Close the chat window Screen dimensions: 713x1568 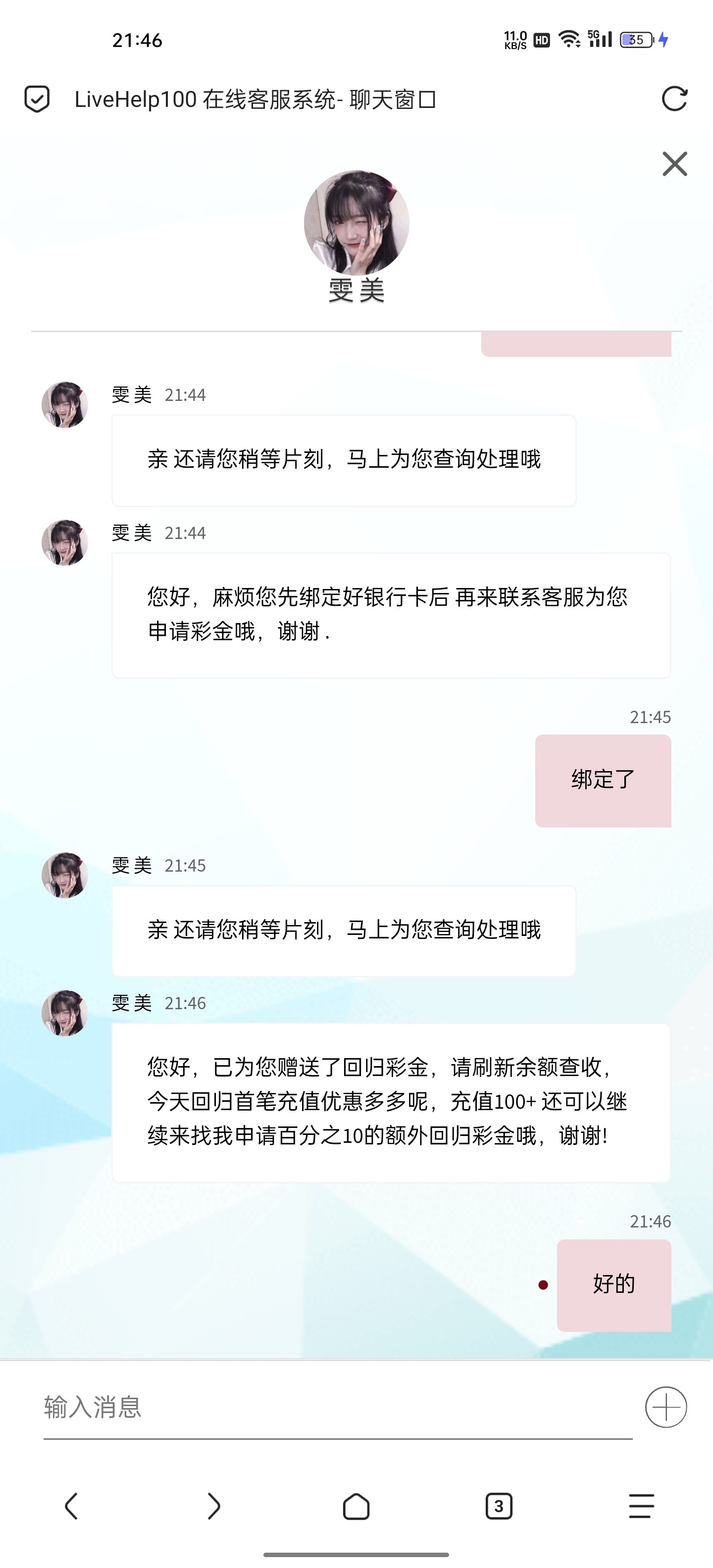click(x=675, y=164)
